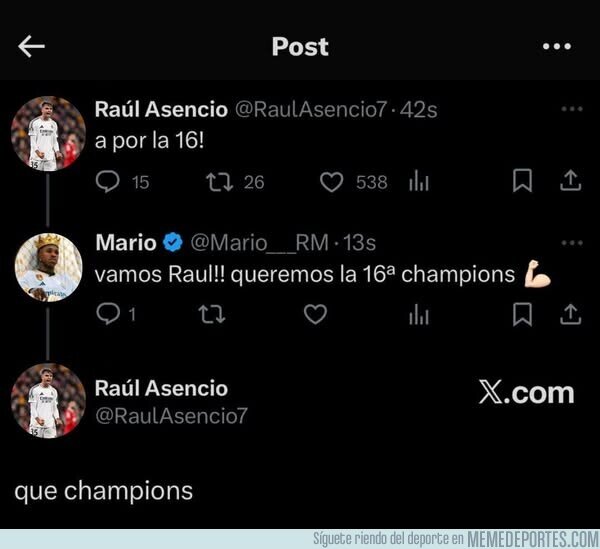600x549 pixels.
Task: Open the more options on Mario's post
Action: 572,243
